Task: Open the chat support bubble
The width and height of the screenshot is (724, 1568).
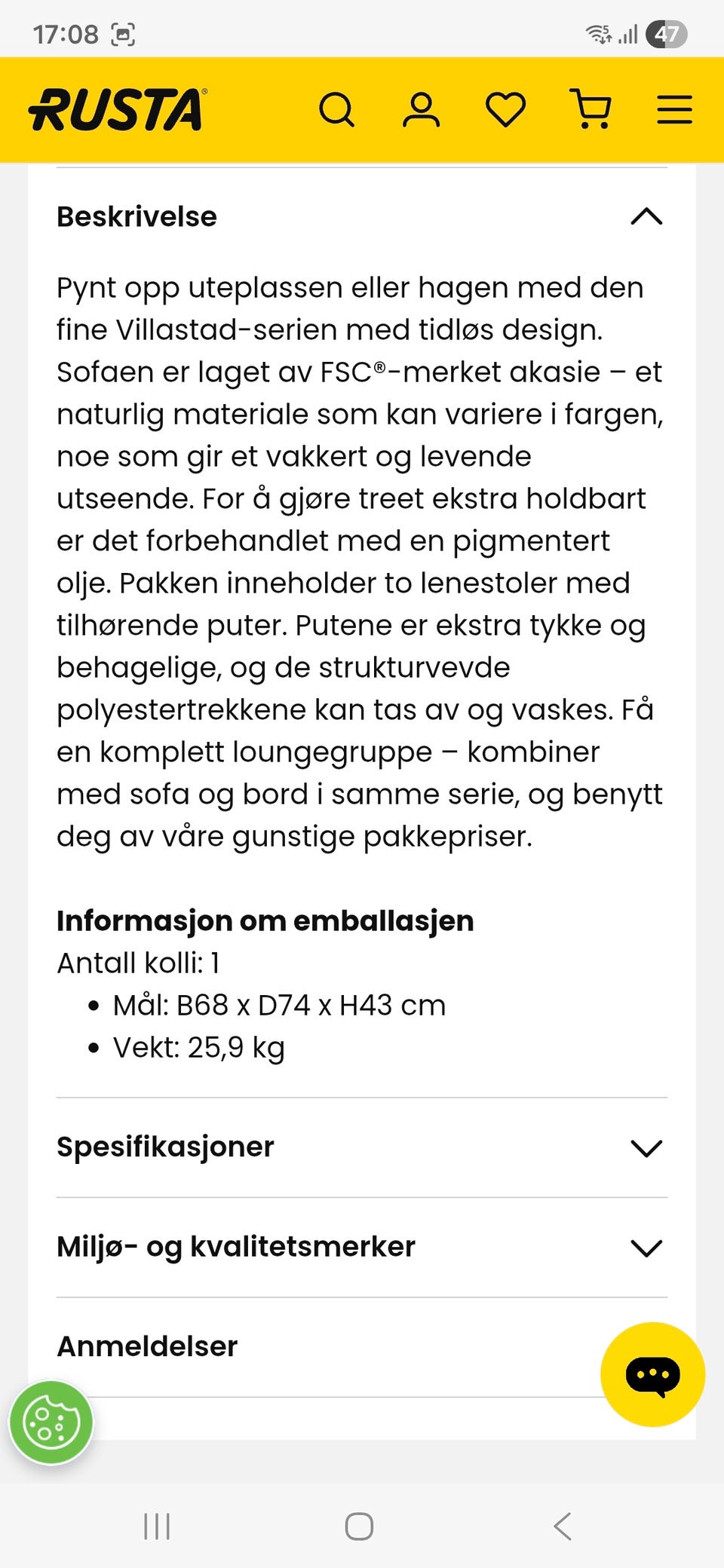Action: [x=655, y=1374]
